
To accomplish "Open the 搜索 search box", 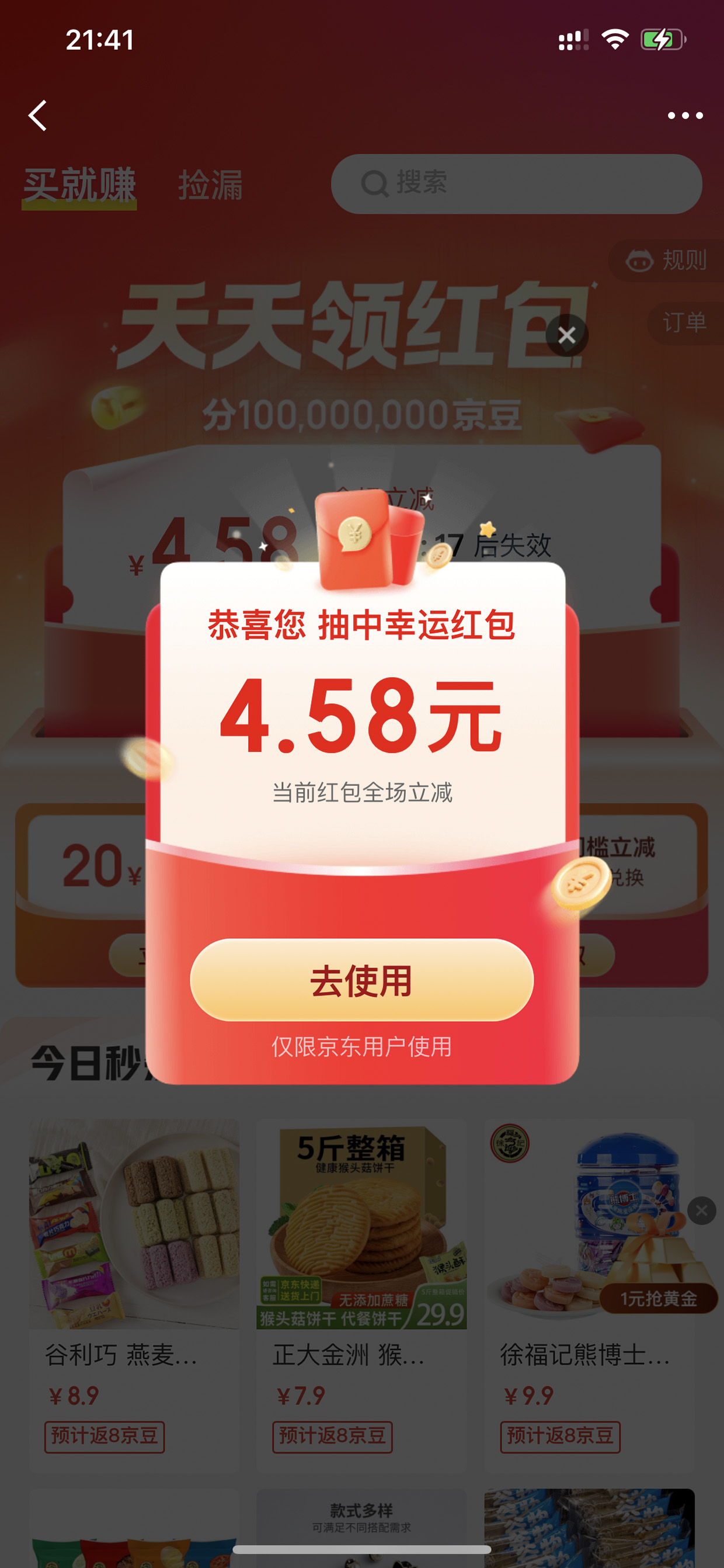I will [x=516, y=183].
